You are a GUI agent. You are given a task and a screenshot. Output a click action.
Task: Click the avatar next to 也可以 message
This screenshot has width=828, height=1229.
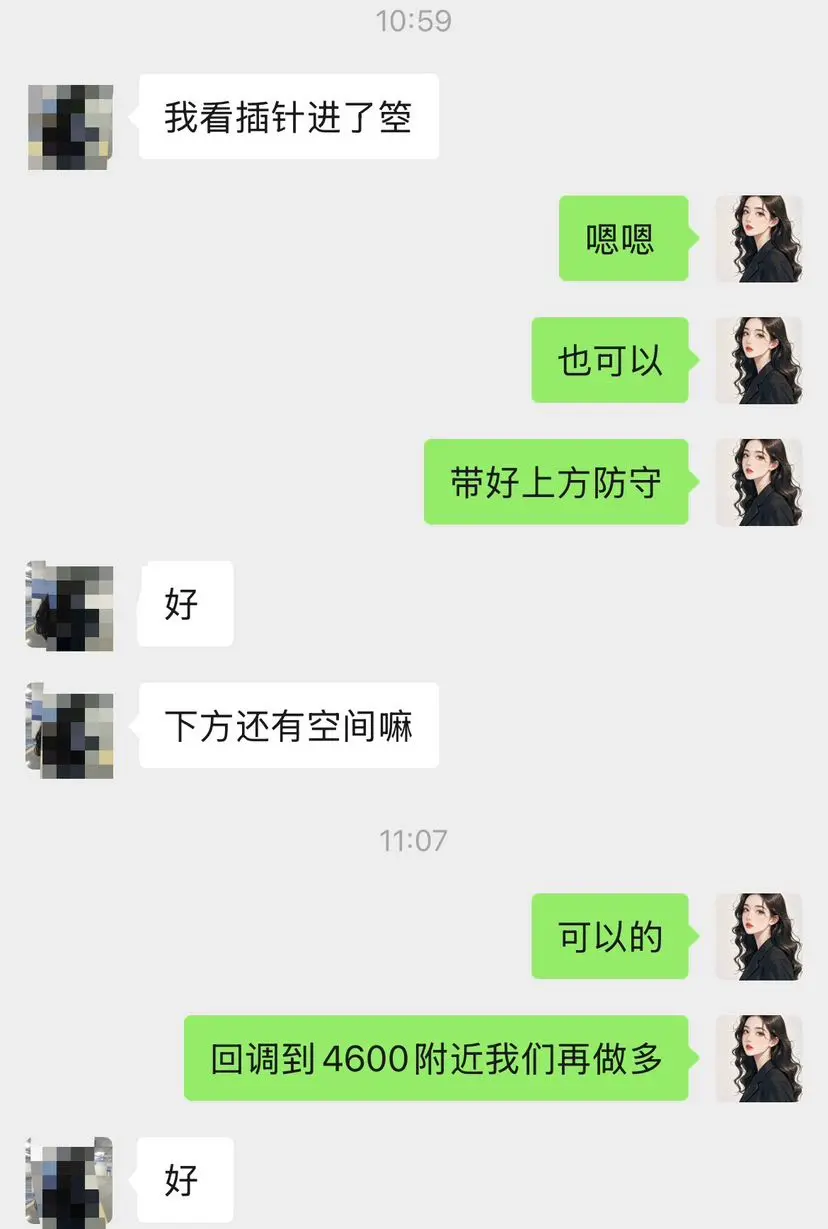[759, 361]
